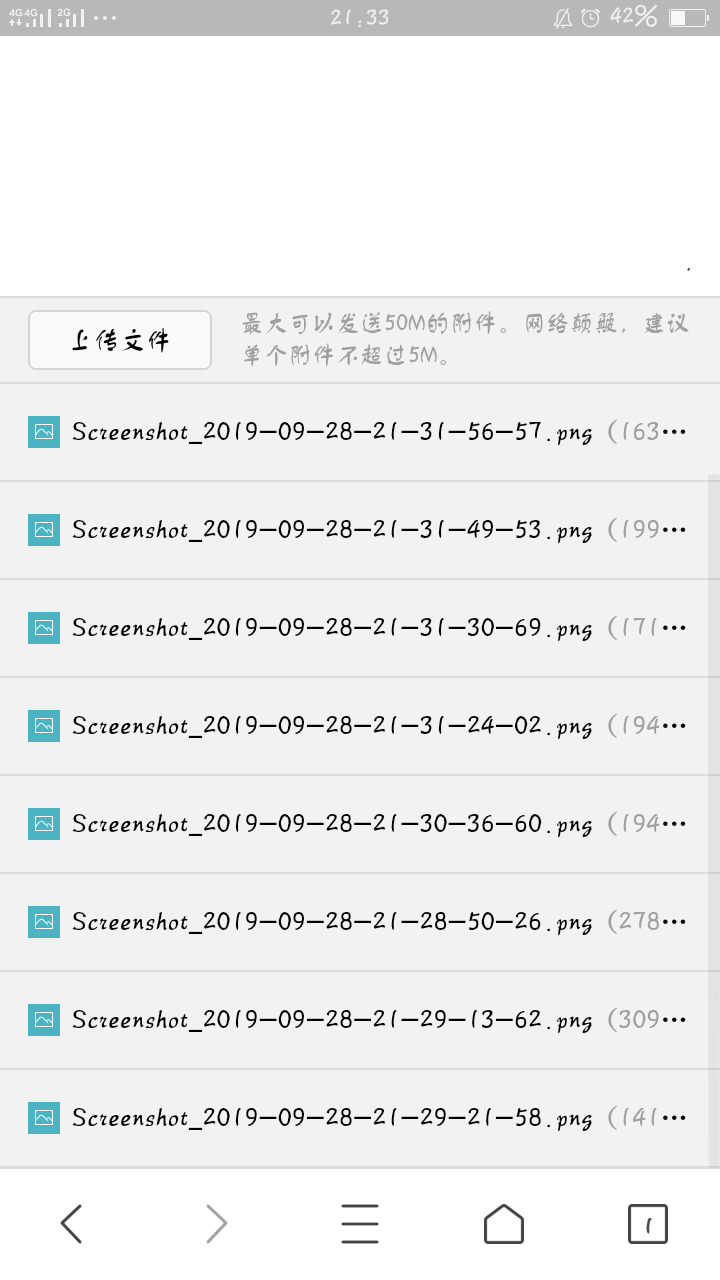Pick Screenshot_2019-09-28-21-29-21-58.png
Viewport: 720px width, 1280px height.
[x=360, y=1118]
